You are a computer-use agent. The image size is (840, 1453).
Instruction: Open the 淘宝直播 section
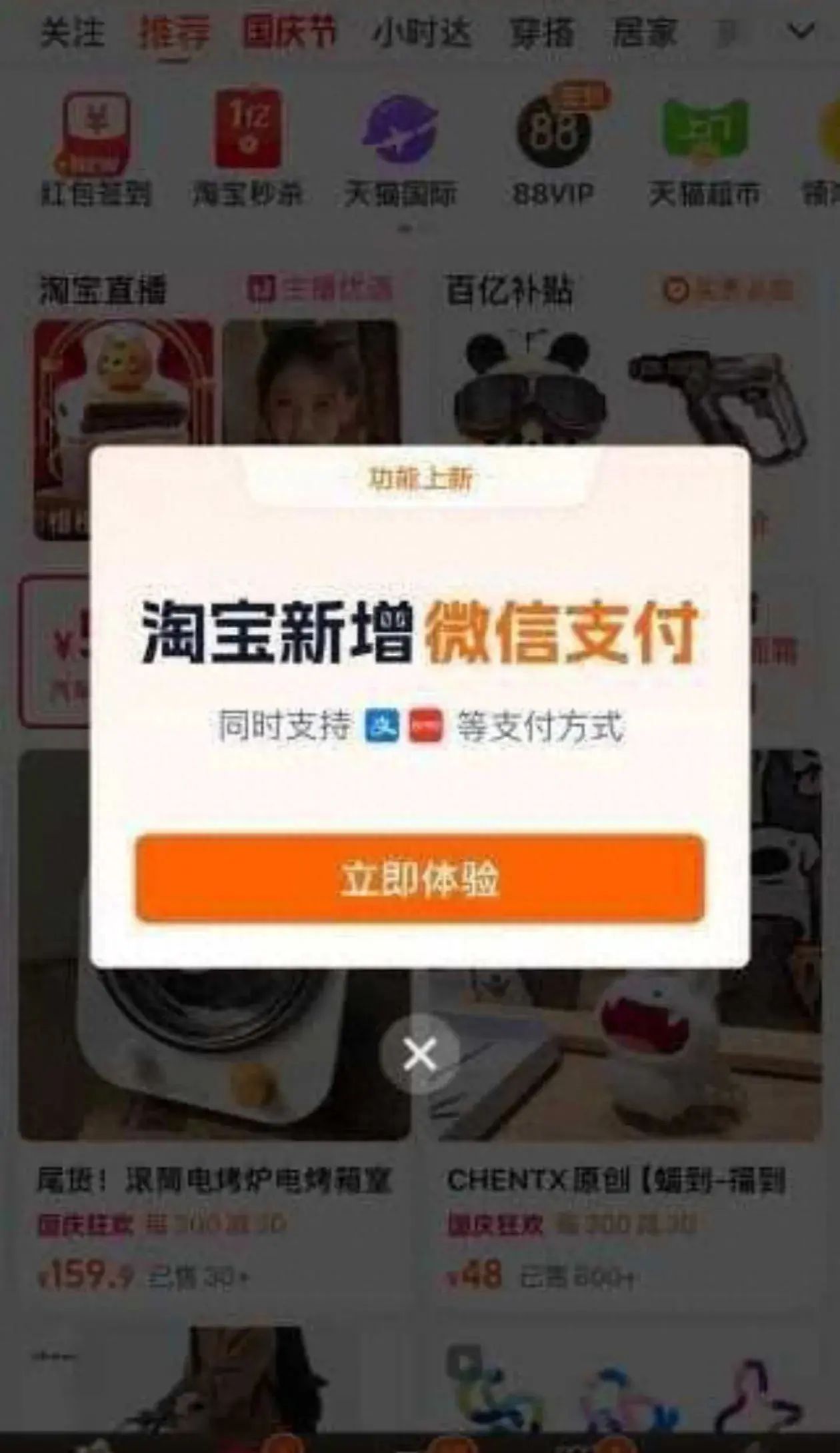[103, 291]
